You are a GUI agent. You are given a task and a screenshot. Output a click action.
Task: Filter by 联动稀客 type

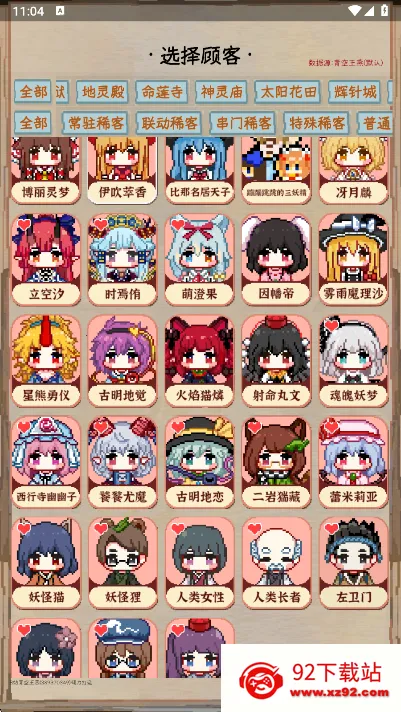pos(169,123)
